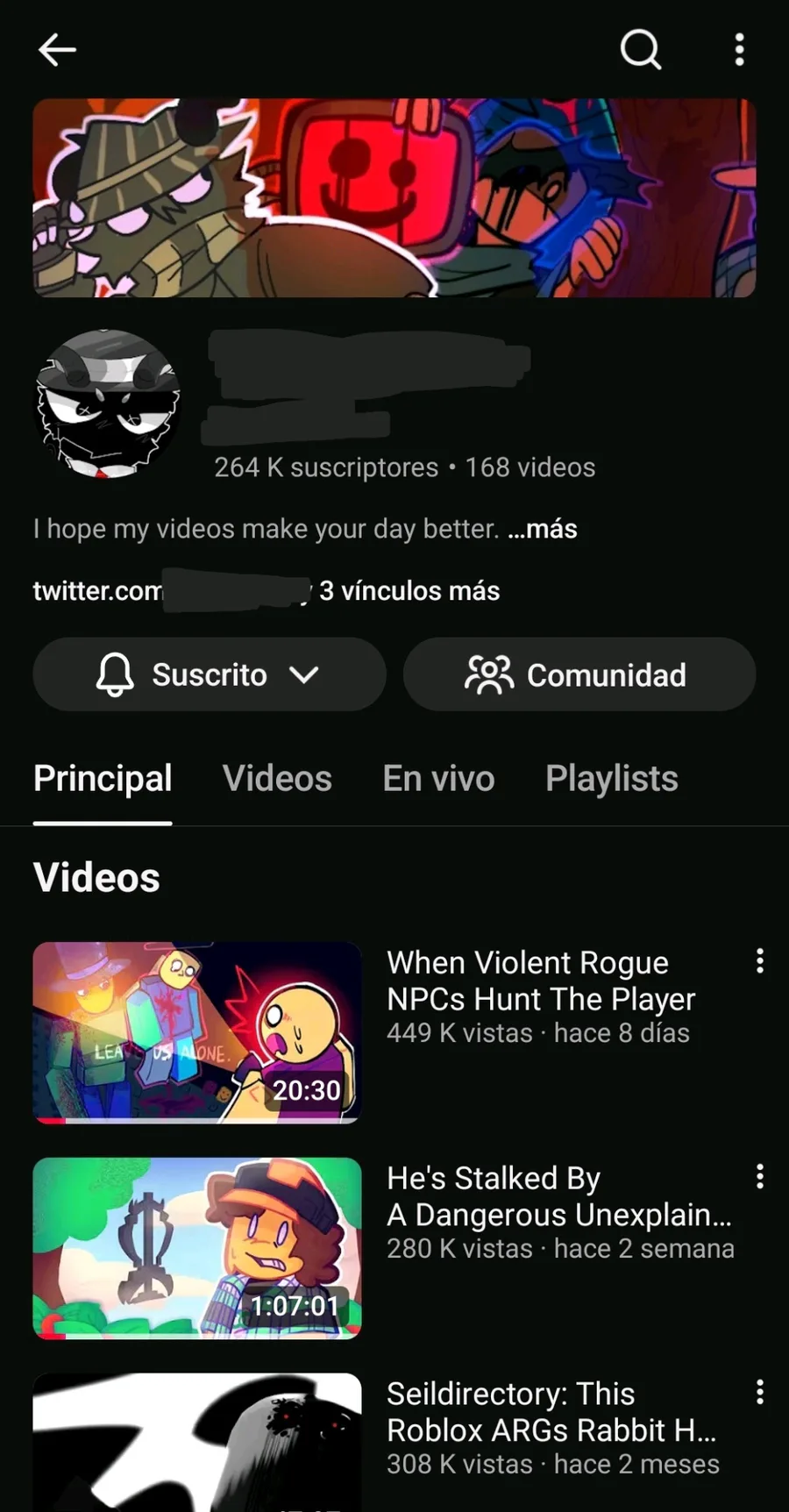Switch to the Playlists tab
This screenshot has width=789, height=1512.
(x=612, y=779)
